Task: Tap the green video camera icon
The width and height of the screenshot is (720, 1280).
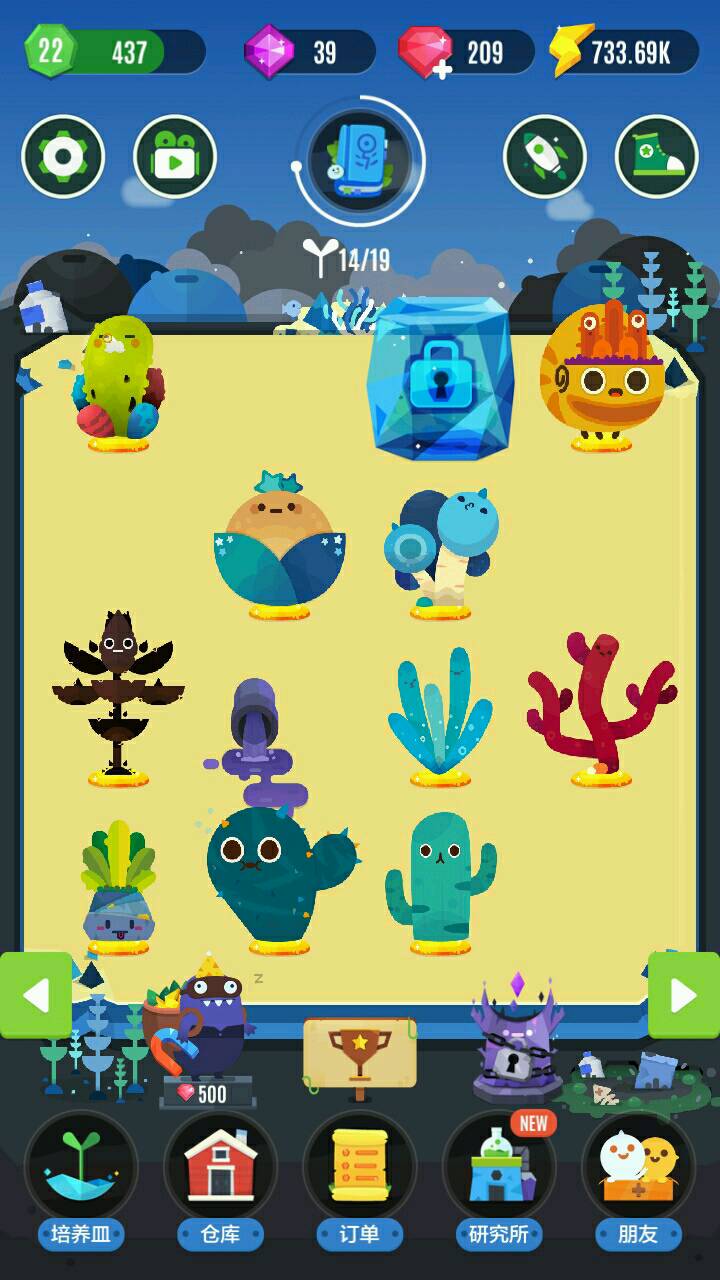Action: click(x=175, y=157)
